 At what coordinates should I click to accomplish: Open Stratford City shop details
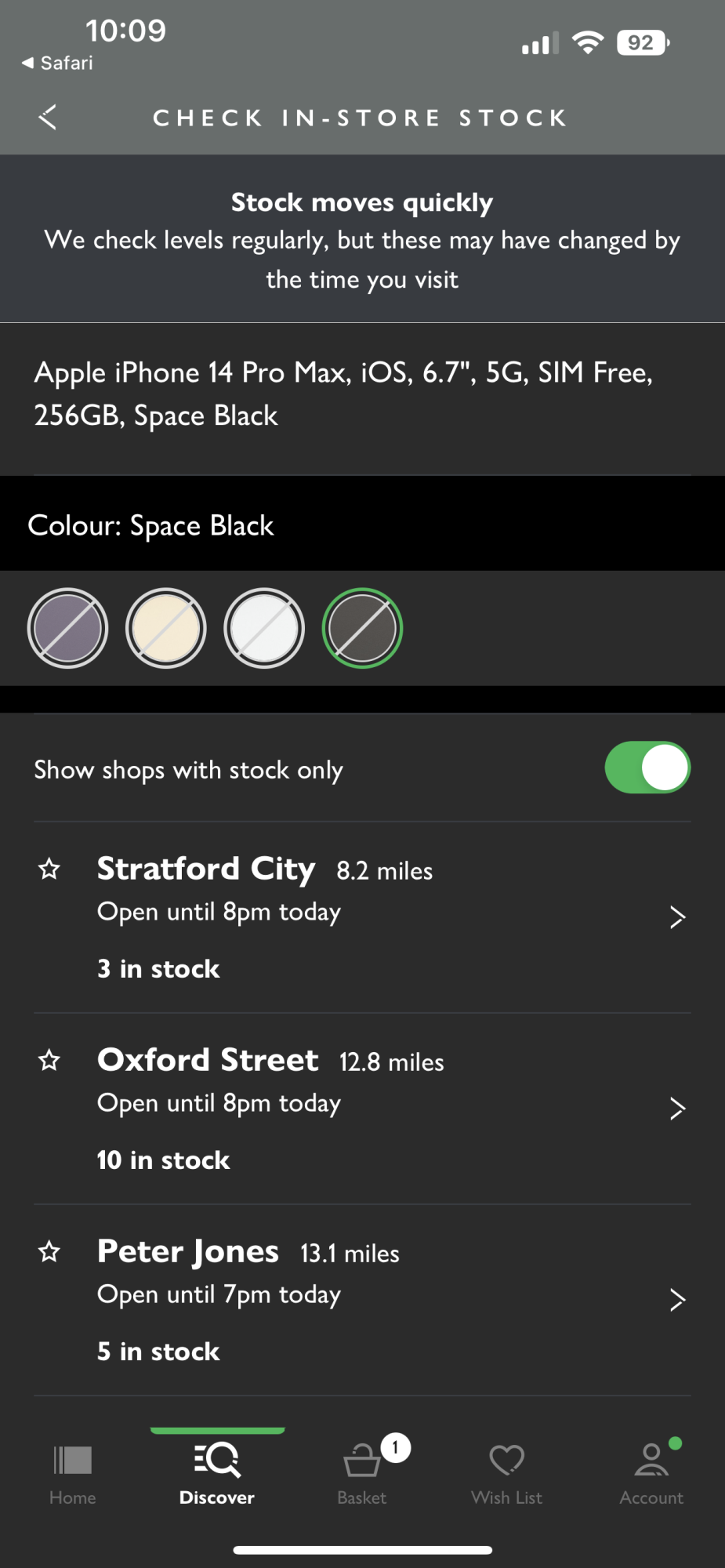[677, 916]
